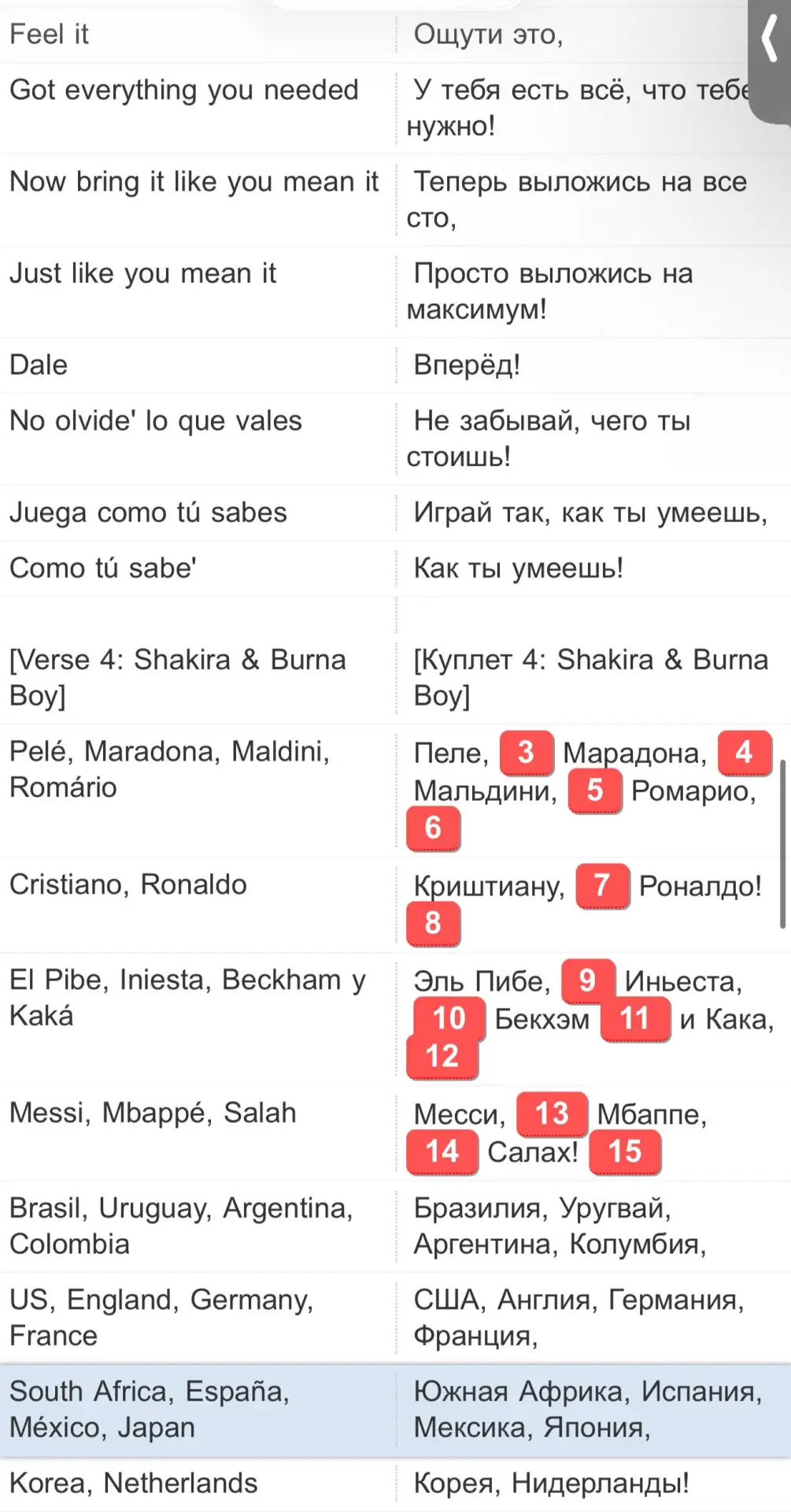Tap the side panel back chevron

pos(770,41)
